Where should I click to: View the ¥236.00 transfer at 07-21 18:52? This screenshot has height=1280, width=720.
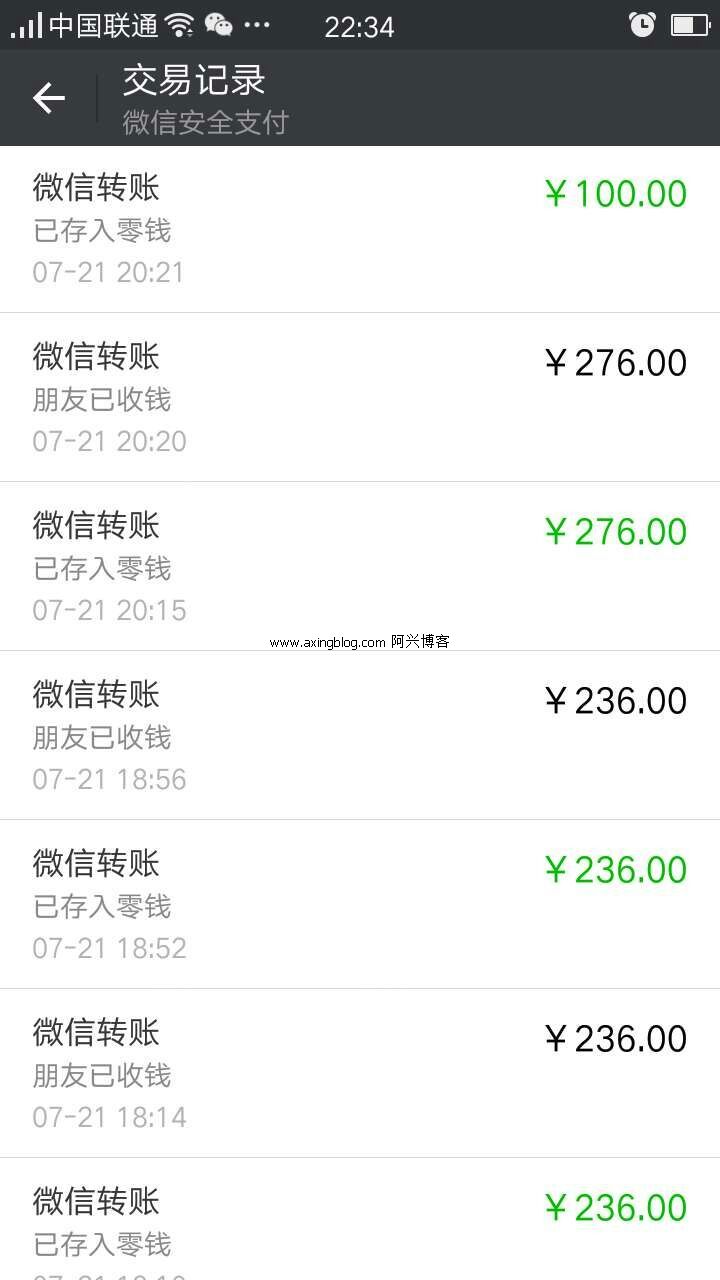pos(360,904)
